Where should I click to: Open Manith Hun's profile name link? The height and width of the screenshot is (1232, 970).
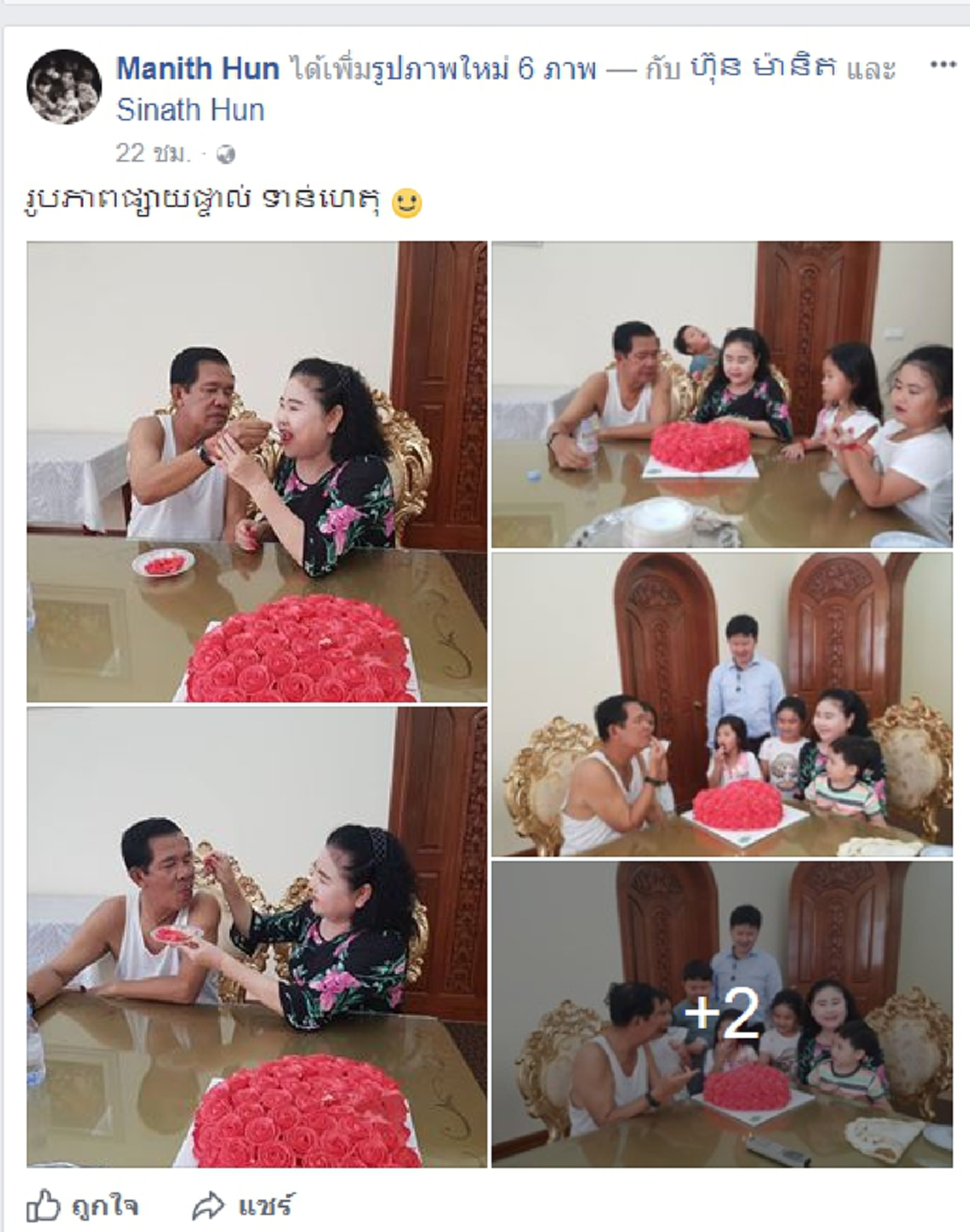(x=198, y=69)
